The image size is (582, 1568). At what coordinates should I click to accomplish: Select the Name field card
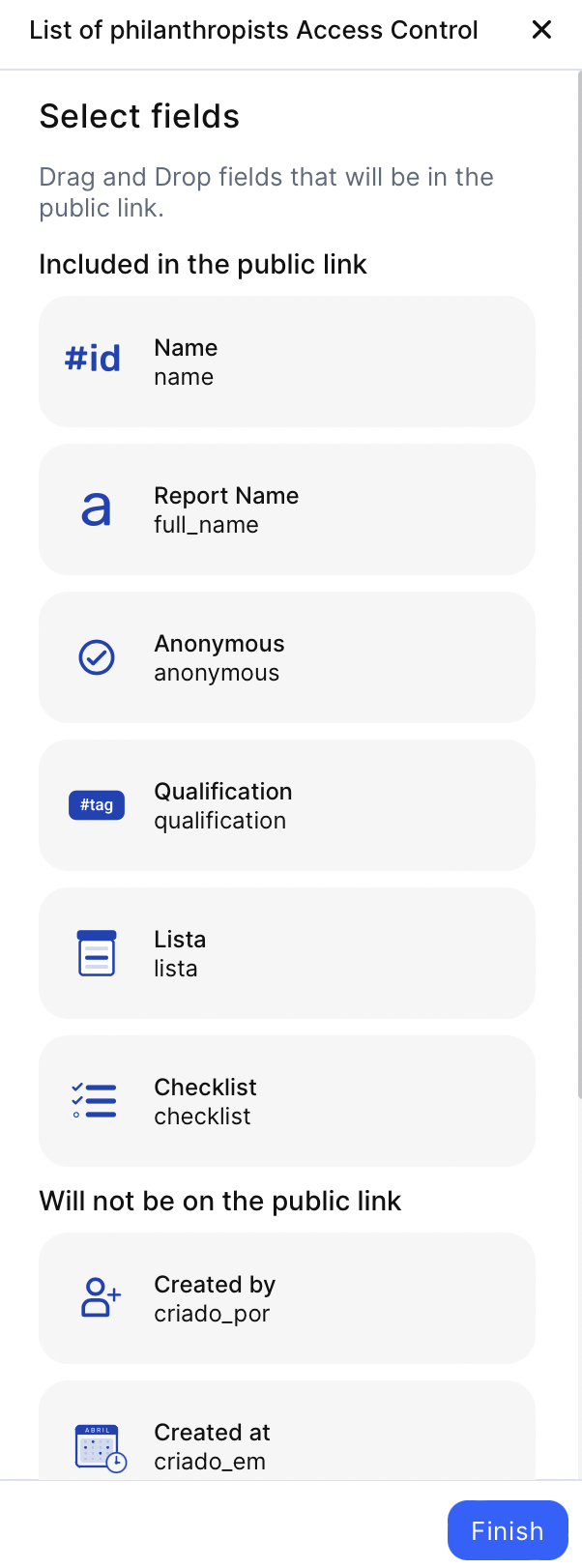(287, 362)
